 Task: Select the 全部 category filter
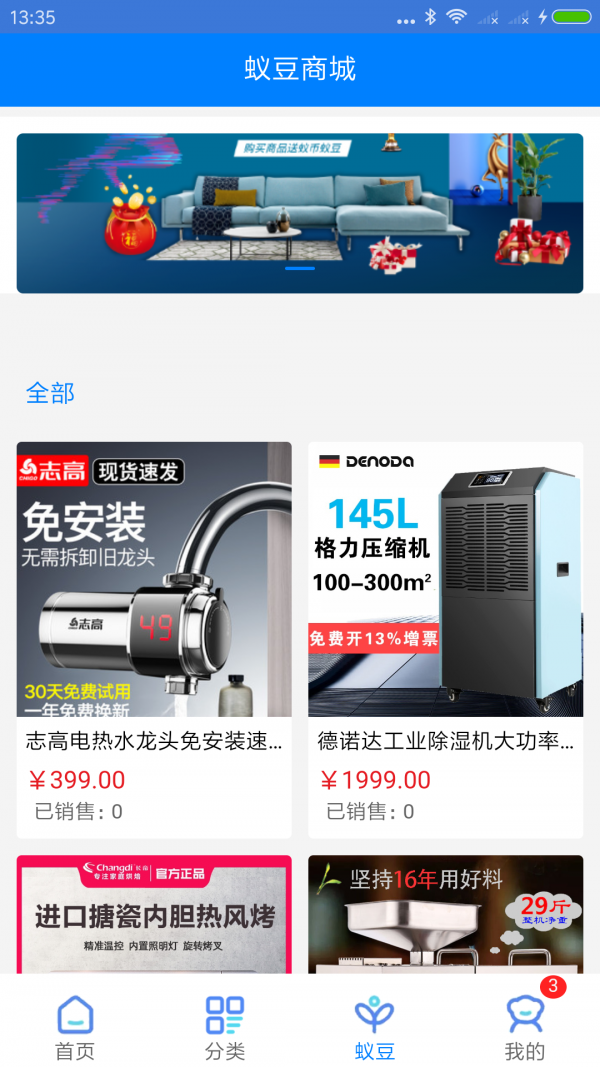50,393
